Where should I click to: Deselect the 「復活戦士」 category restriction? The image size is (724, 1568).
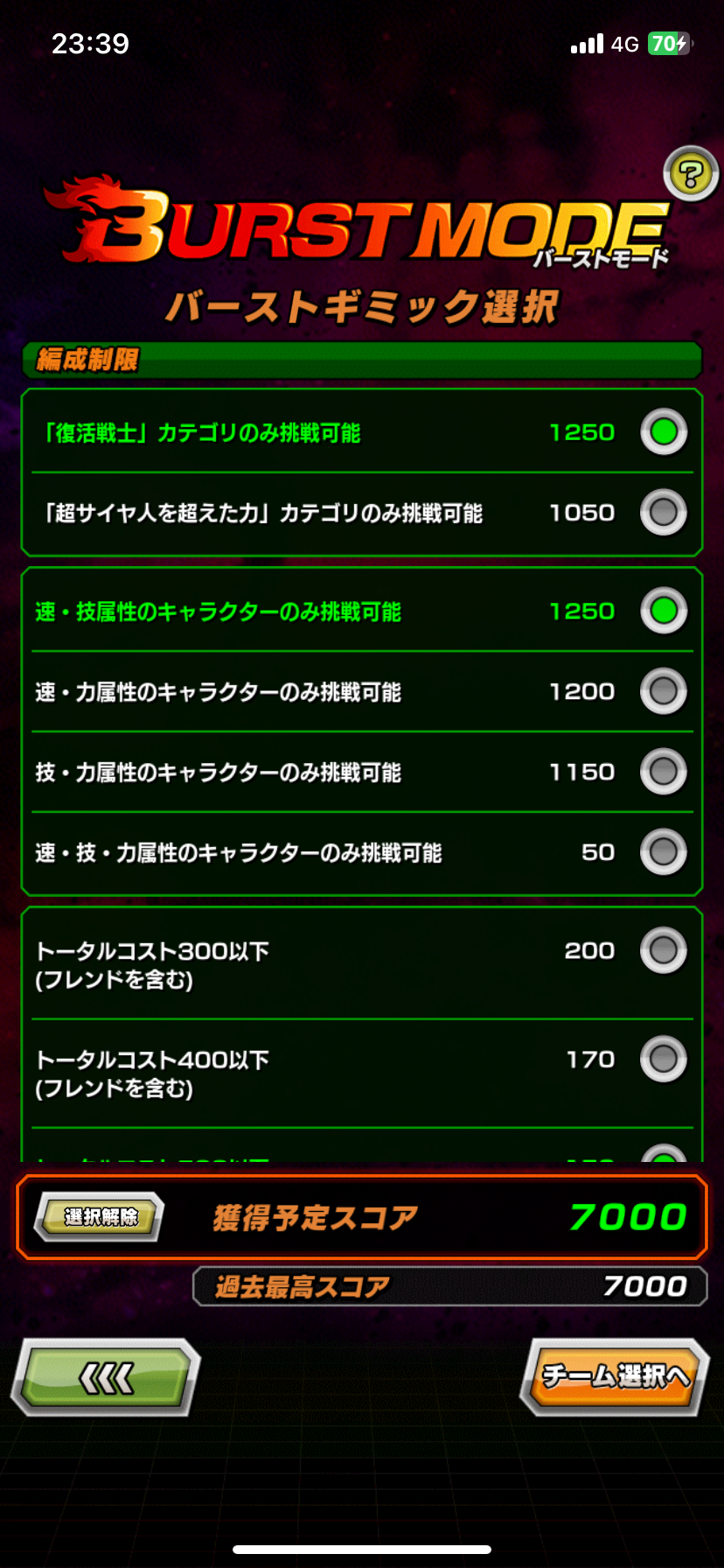[663, 432]
